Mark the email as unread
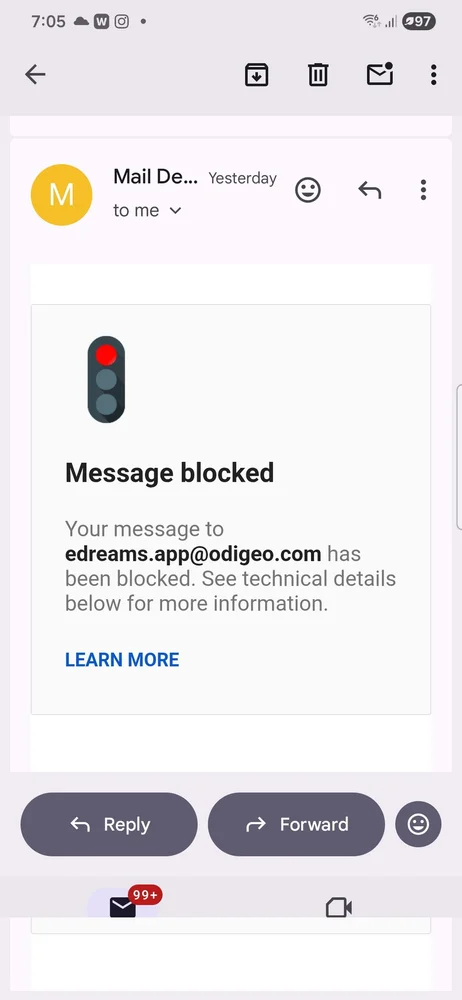Screen dimensions: 462x1000 tap(380, 74)
